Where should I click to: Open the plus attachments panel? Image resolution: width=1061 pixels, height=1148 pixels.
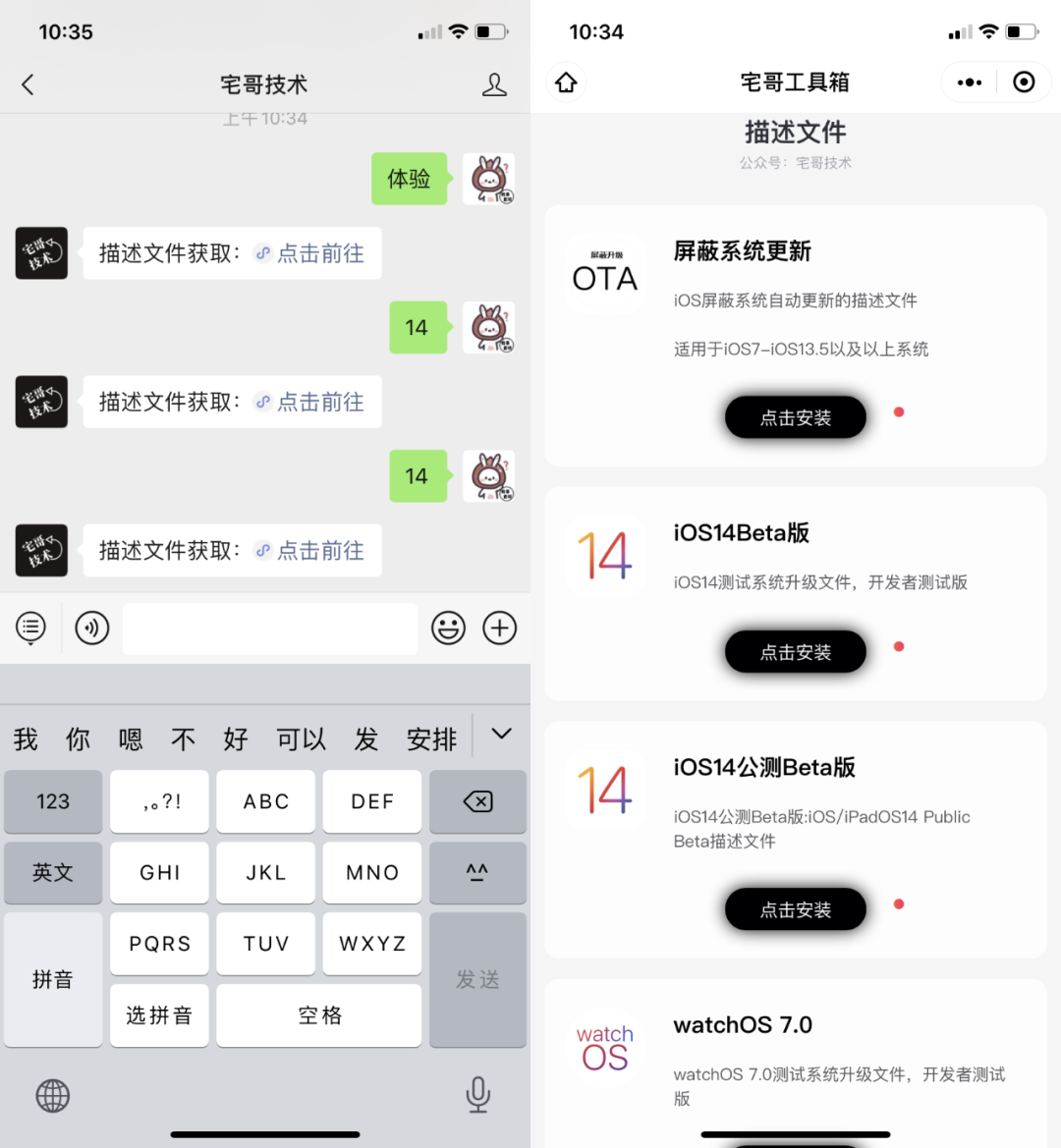[500, 628]
